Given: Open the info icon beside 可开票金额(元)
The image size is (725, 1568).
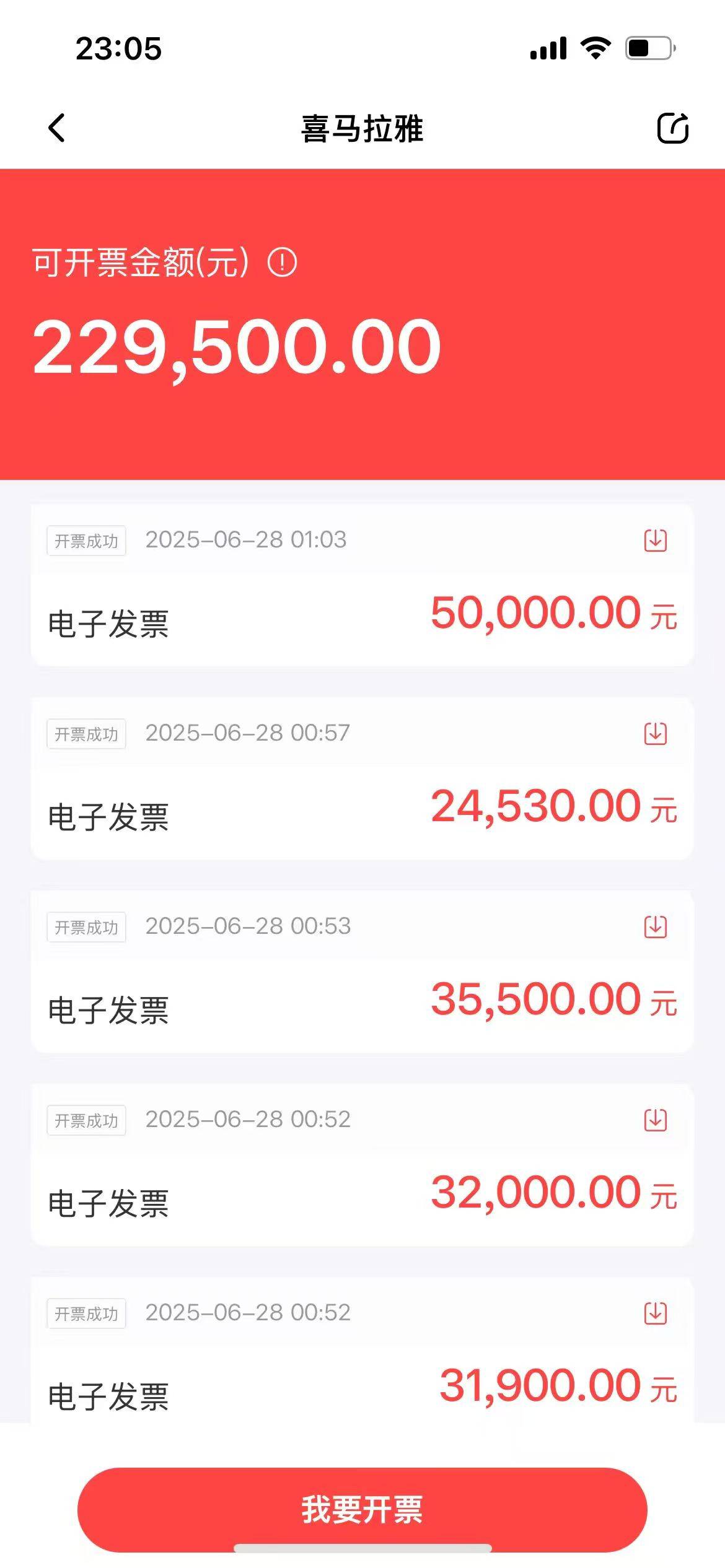Looking at the screenshot, I should click(x=282, y=263).
